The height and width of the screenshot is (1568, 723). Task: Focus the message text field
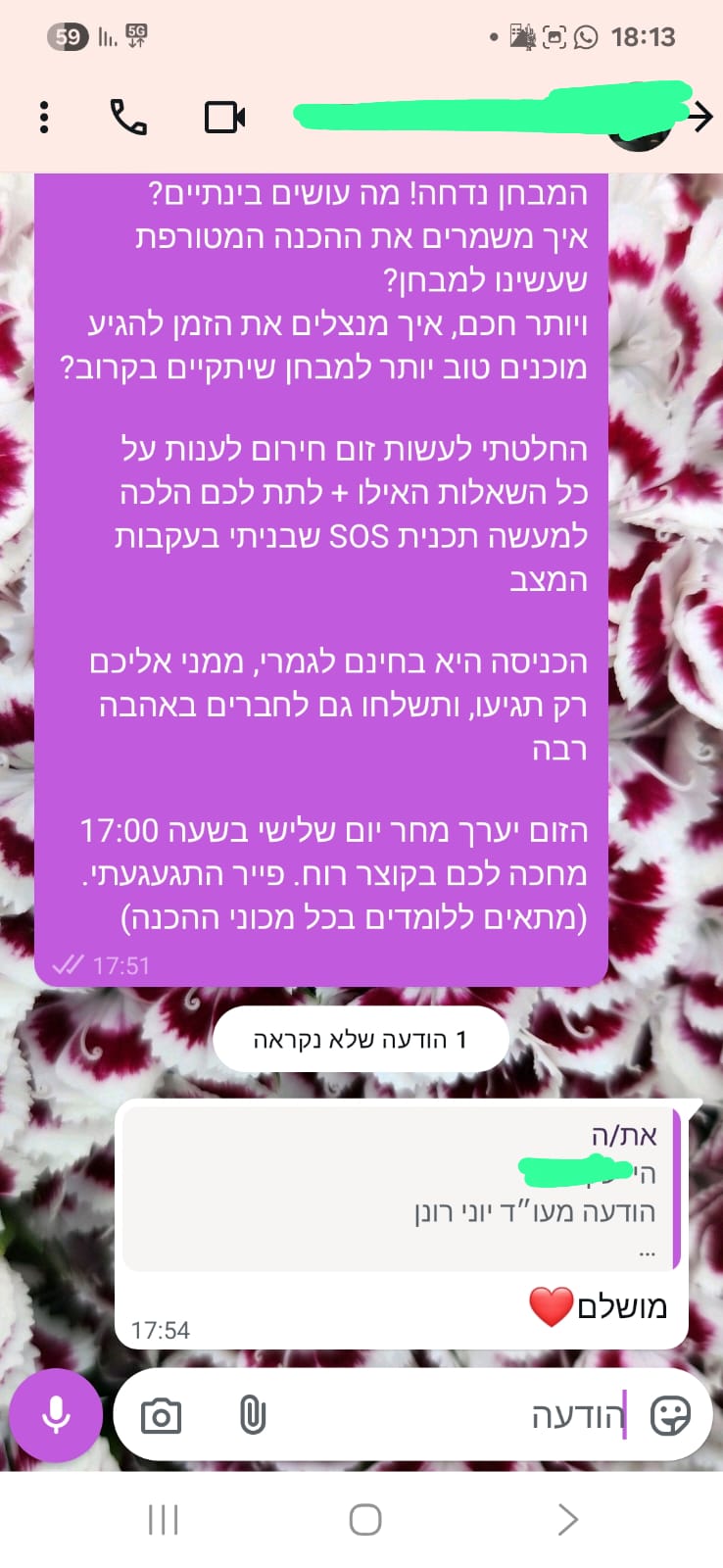[460, 1416]
